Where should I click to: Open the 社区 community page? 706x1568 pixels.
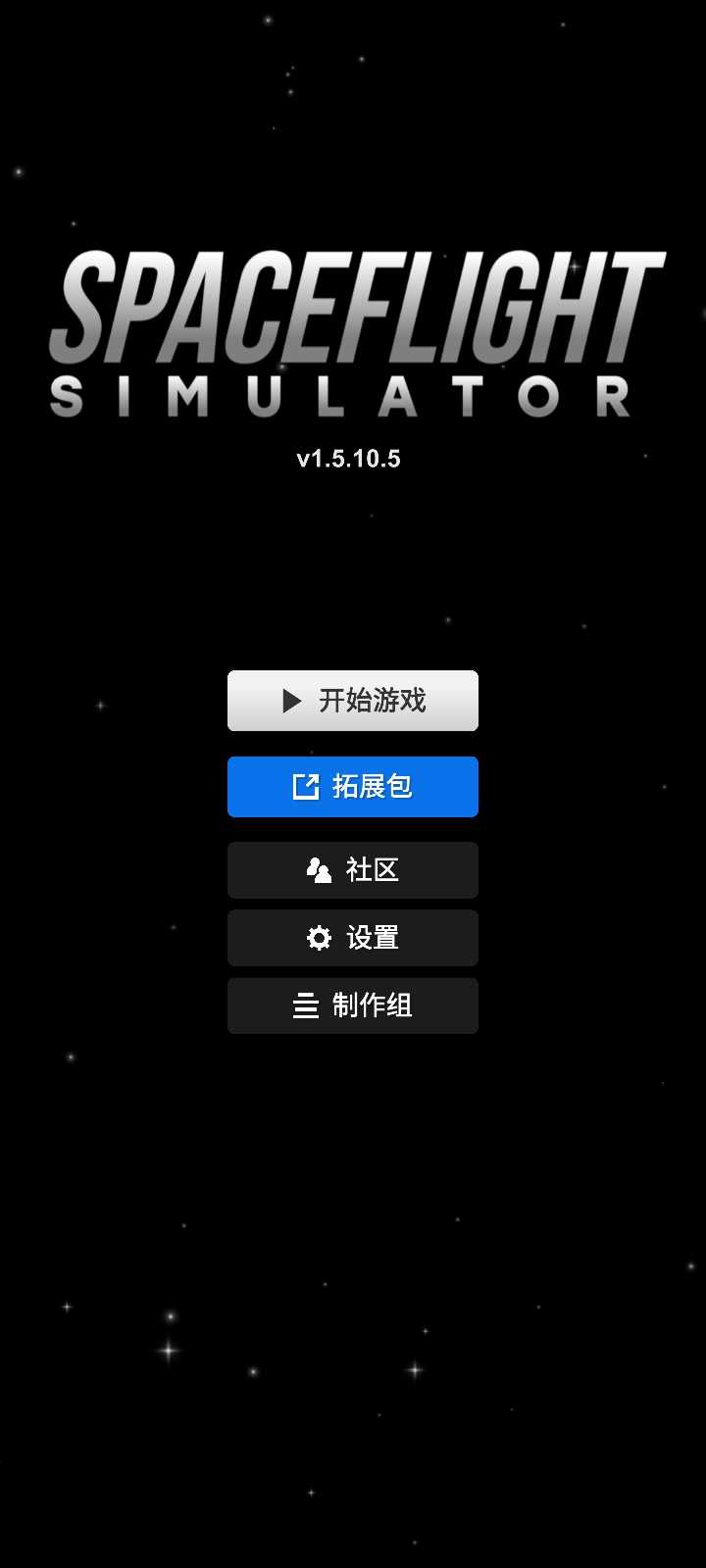(x=353, y=870)
